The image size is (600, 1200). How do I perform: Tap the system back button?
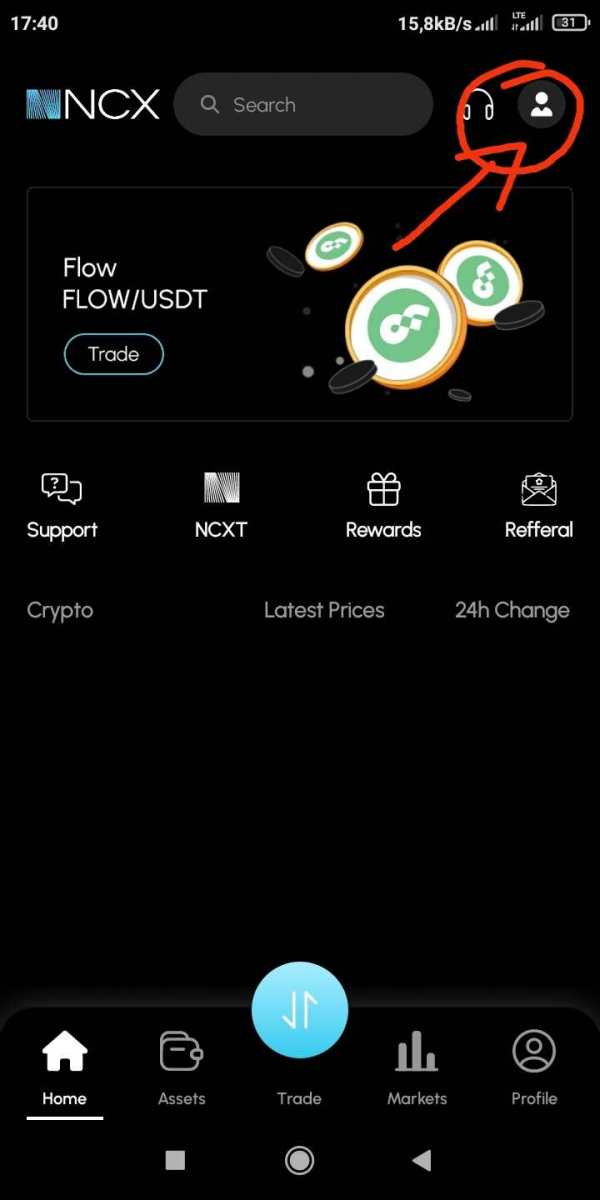(422, 1160)
